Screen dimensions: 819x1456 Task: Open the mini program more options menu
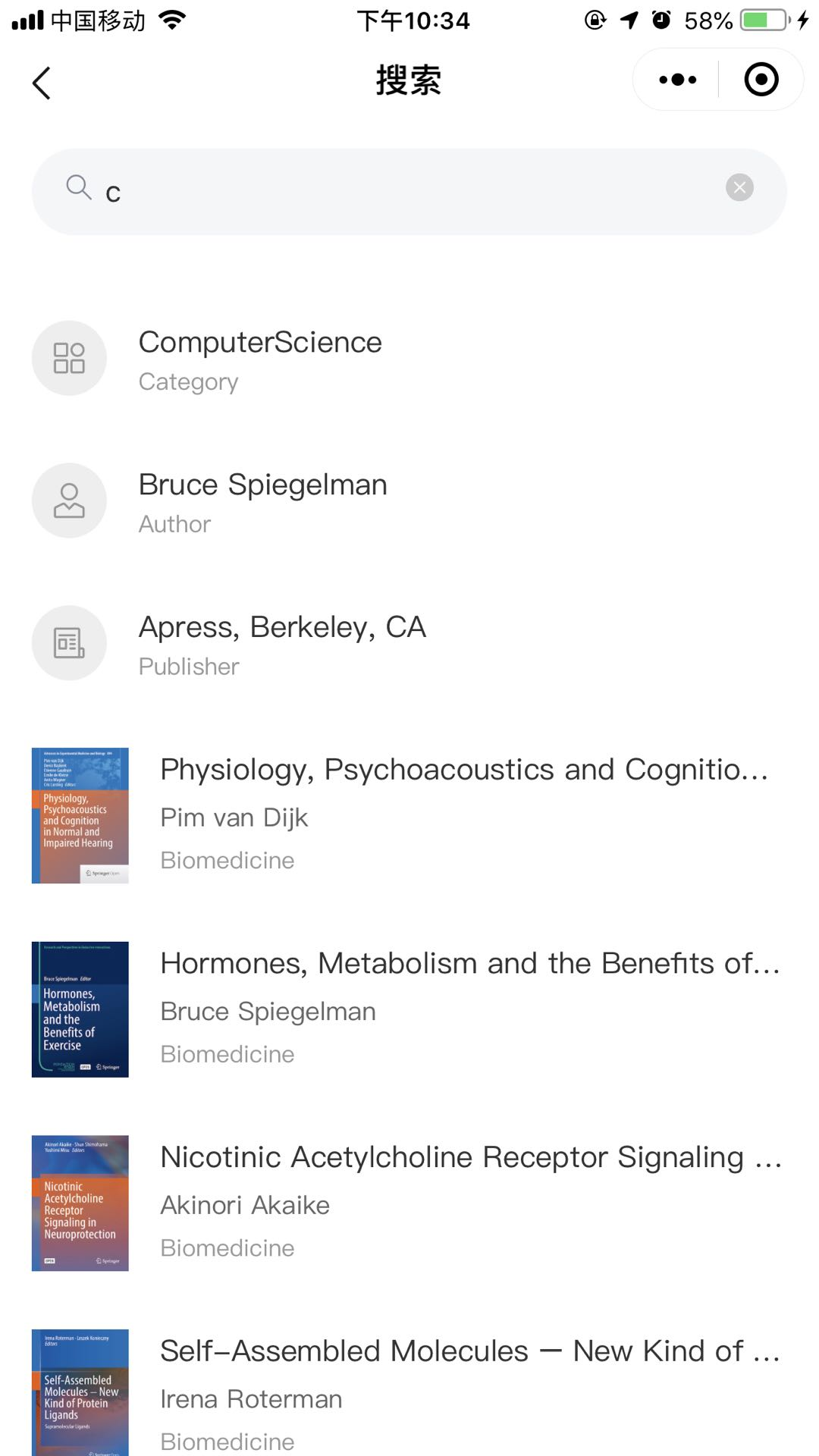point(677,80)
